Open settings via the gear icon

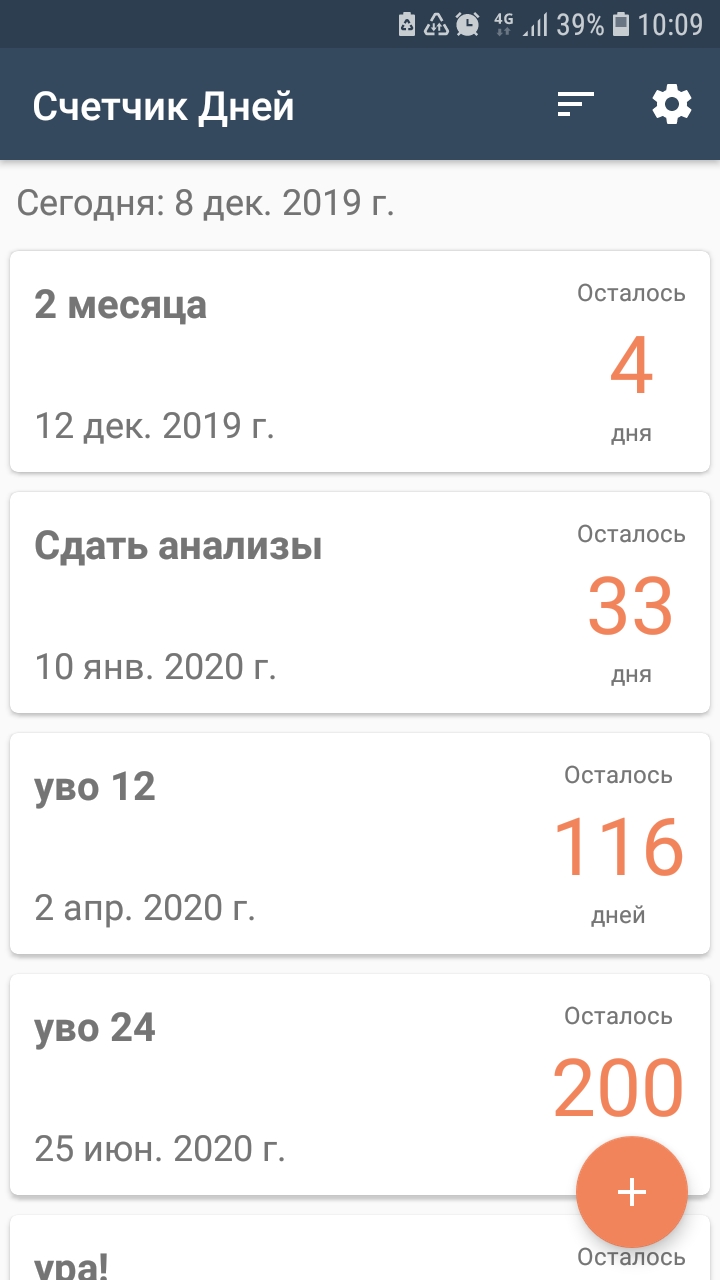[x=672, y=104]
